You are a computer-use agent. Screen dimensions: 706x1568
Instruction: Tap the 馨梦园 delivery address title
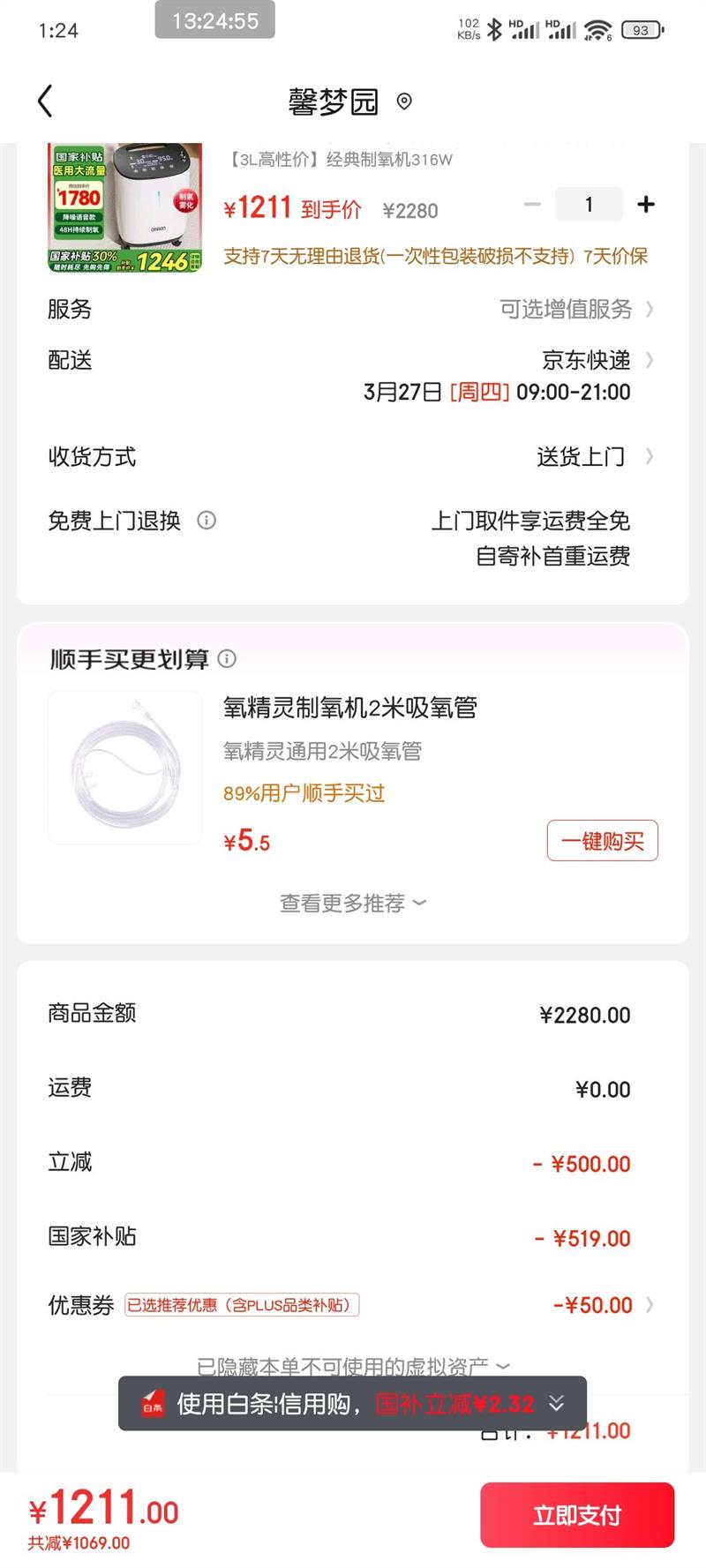click(x=333, y=101)
